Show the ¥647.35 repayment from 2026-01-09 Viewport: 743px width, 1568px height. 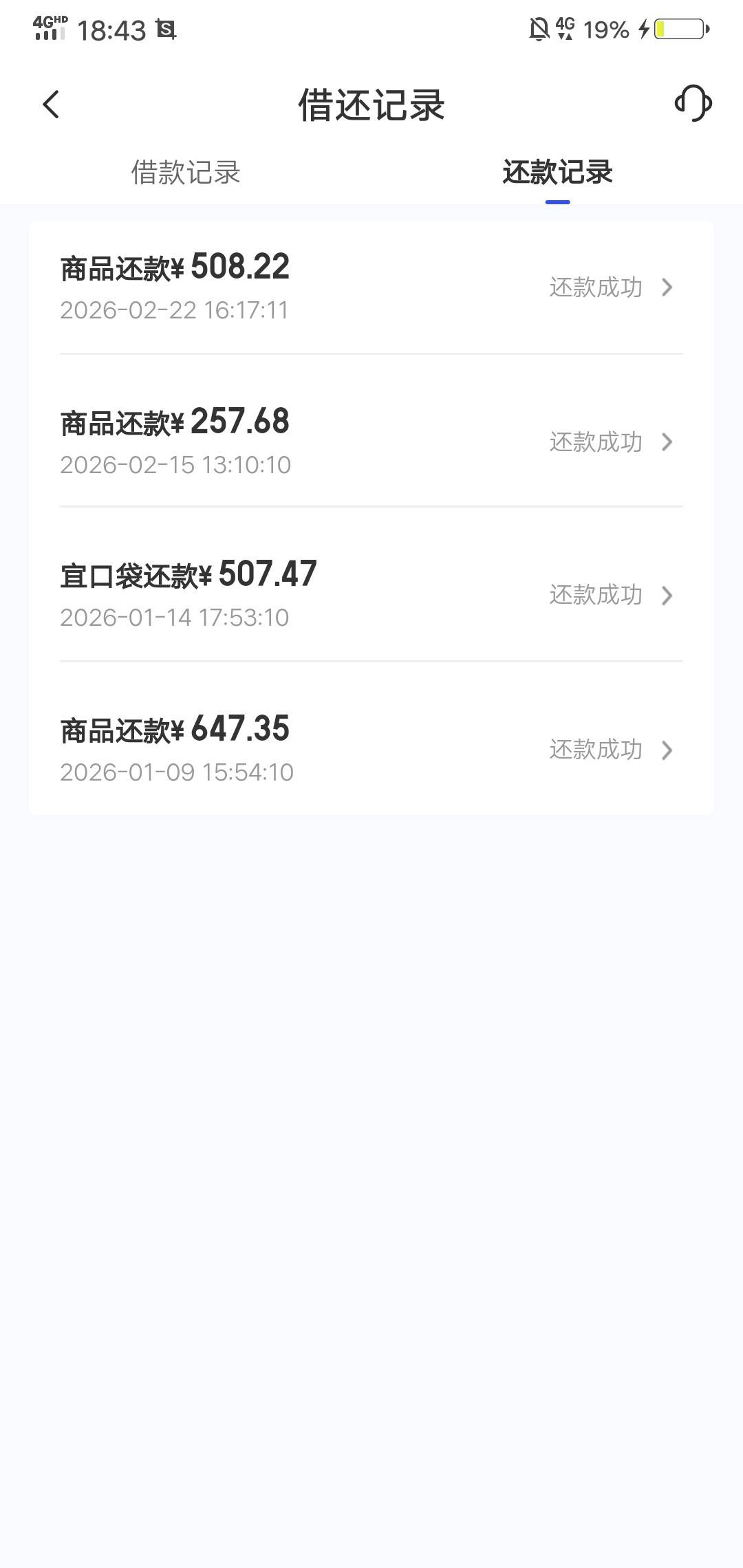[371, 748]
